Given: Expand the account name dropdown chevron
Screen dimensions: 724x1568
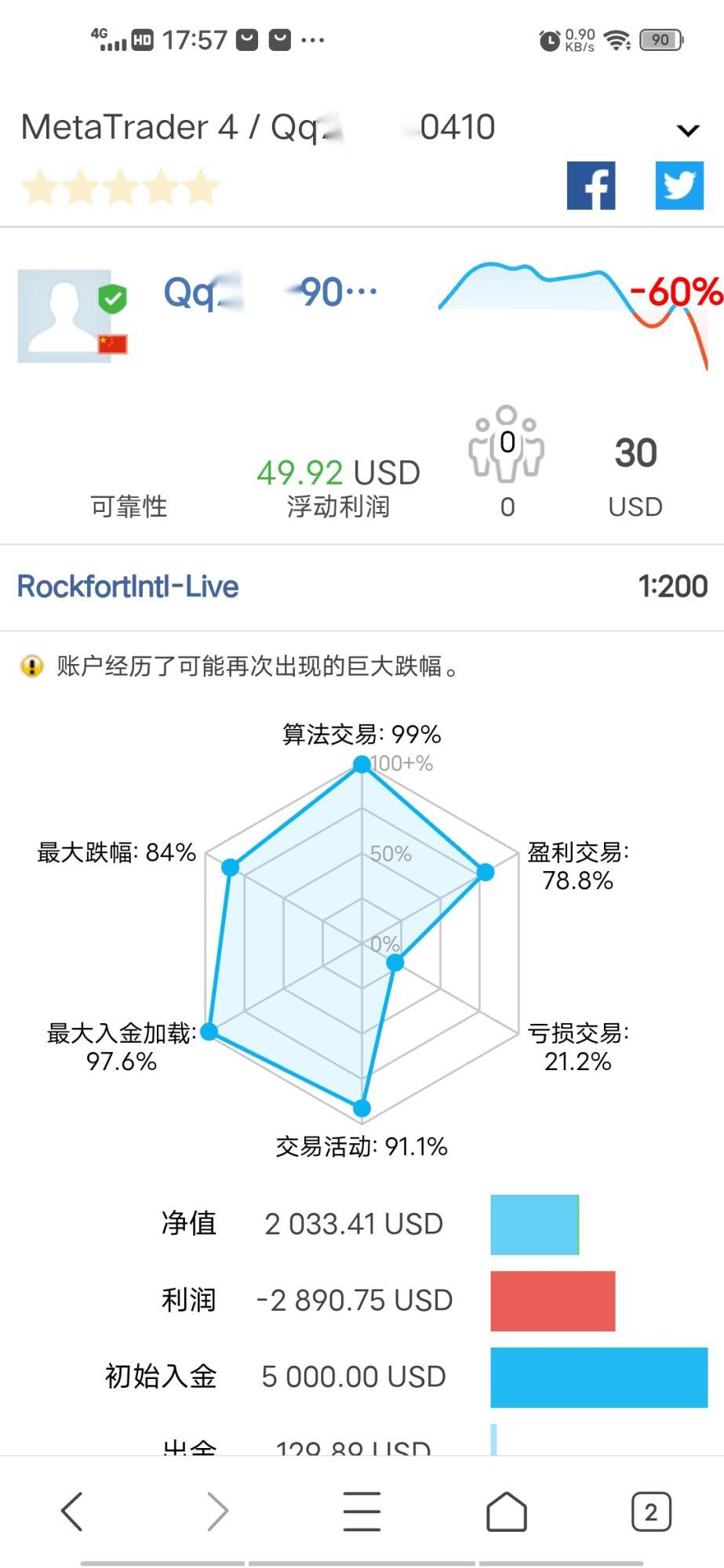Looking at the screenshot, I should pos(690,130).
